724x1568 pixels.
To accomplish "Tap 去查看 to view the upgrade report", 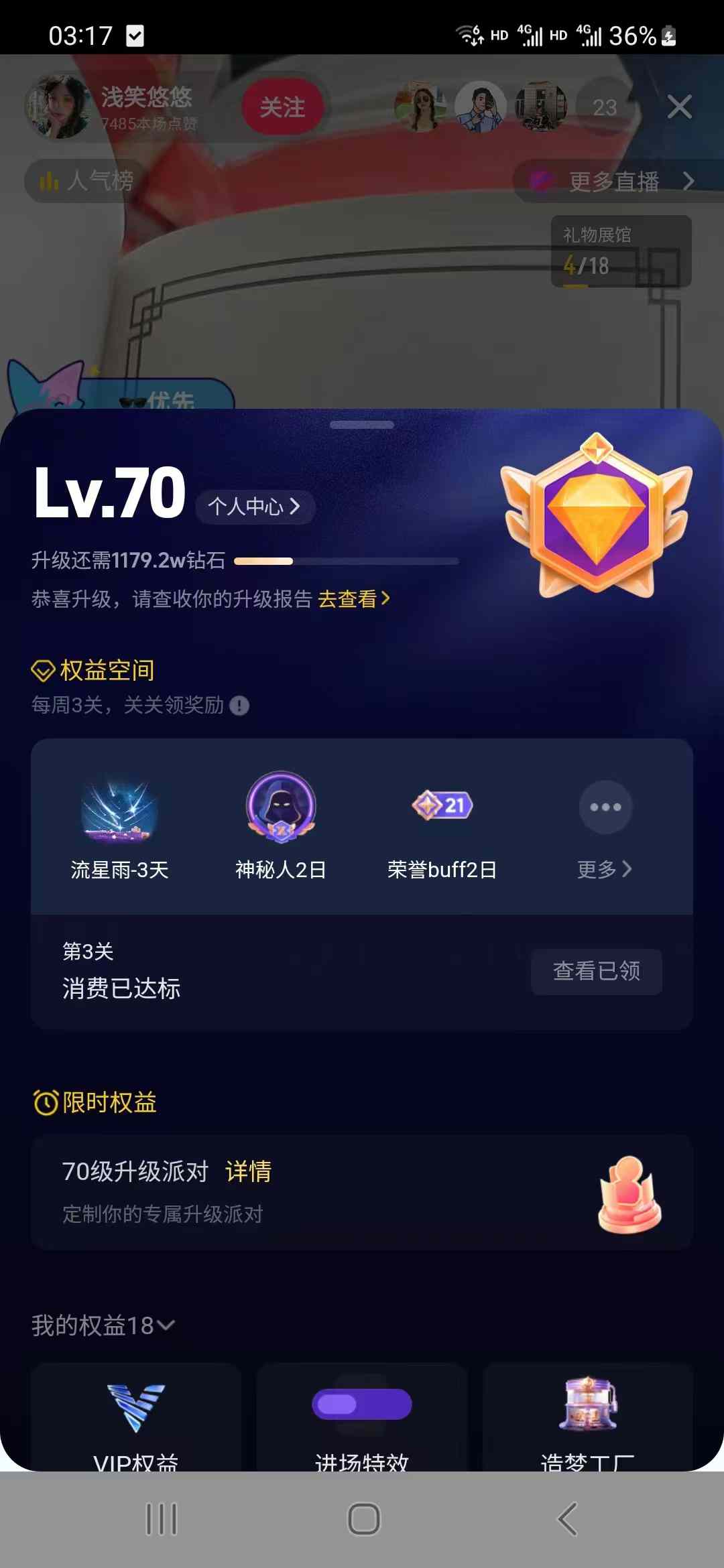I will 353,598.
